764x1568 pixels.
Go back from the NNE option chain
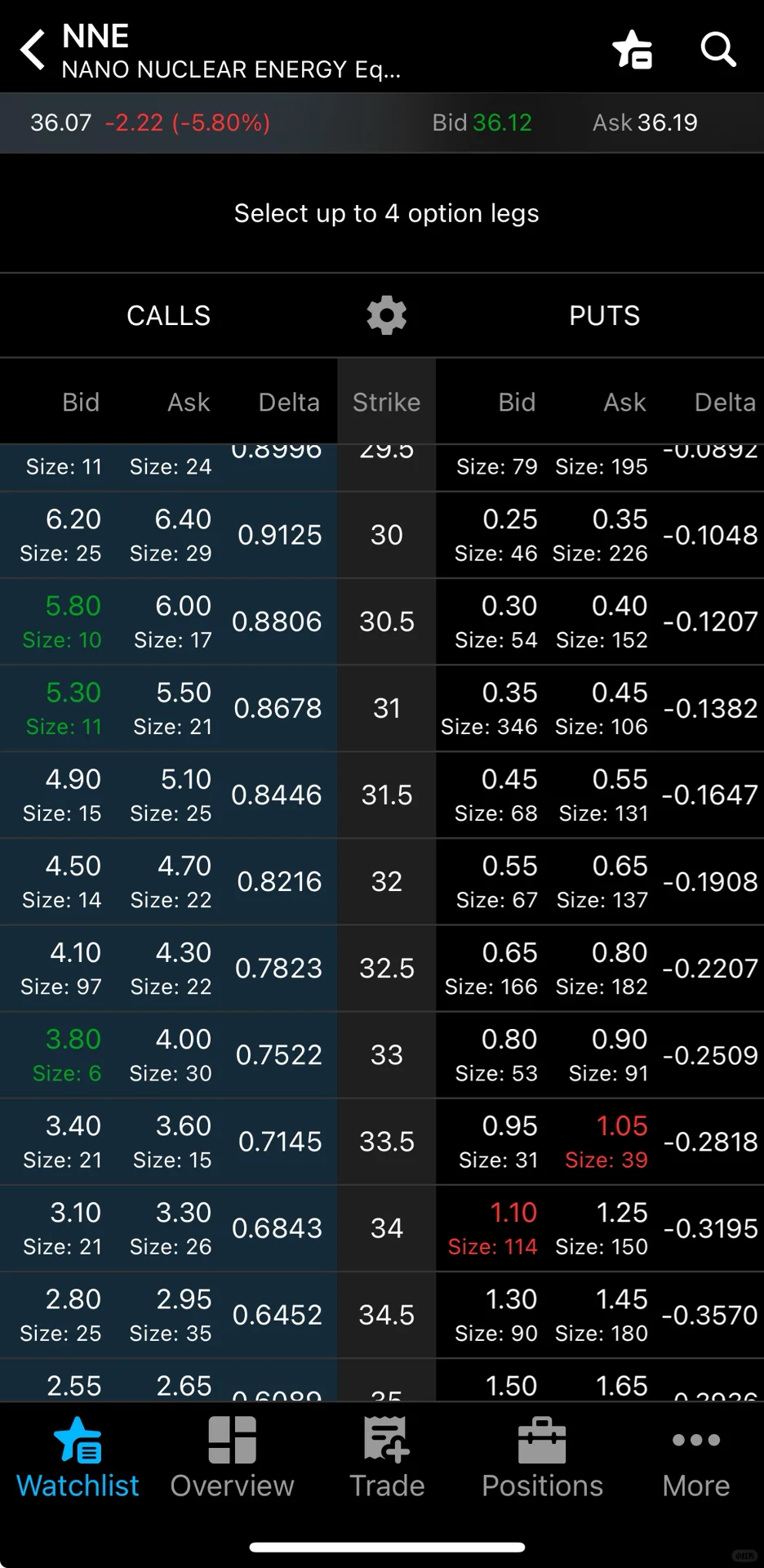coord(33,49)
